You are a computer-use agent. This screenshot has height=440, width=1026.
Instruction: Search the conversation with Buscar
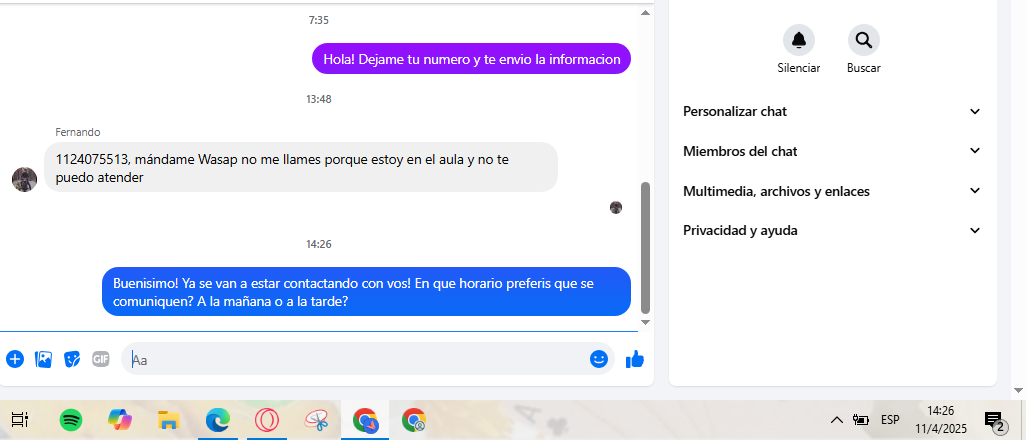(863, 41)
